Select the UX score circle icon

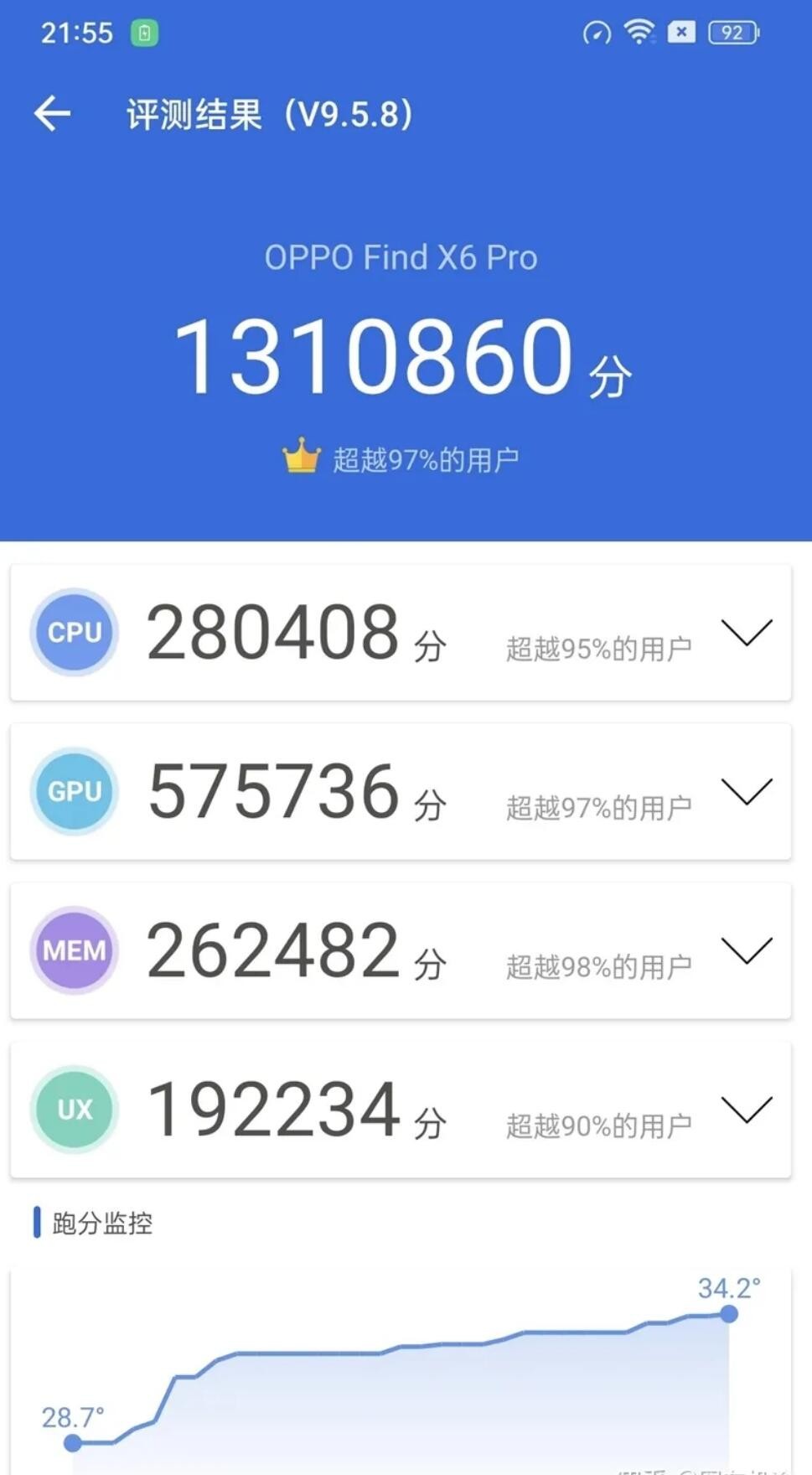pos(74,1108)
